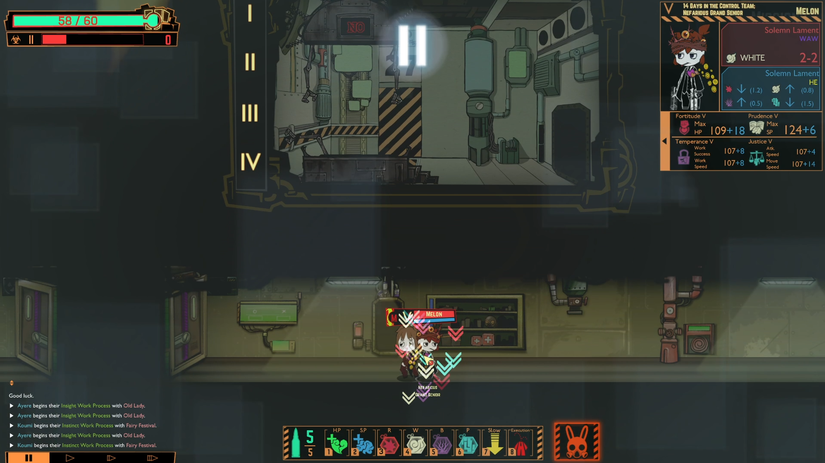The image size is (825, 463).
Task: Choose the P (pale) shield bullet
Action: (x=467, y=443)
